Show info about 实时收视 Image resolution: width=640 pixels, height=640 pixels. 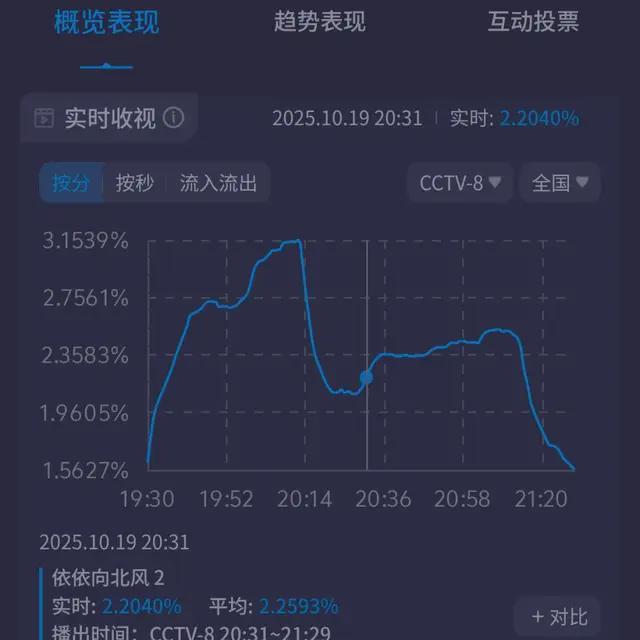coord(174,118)
